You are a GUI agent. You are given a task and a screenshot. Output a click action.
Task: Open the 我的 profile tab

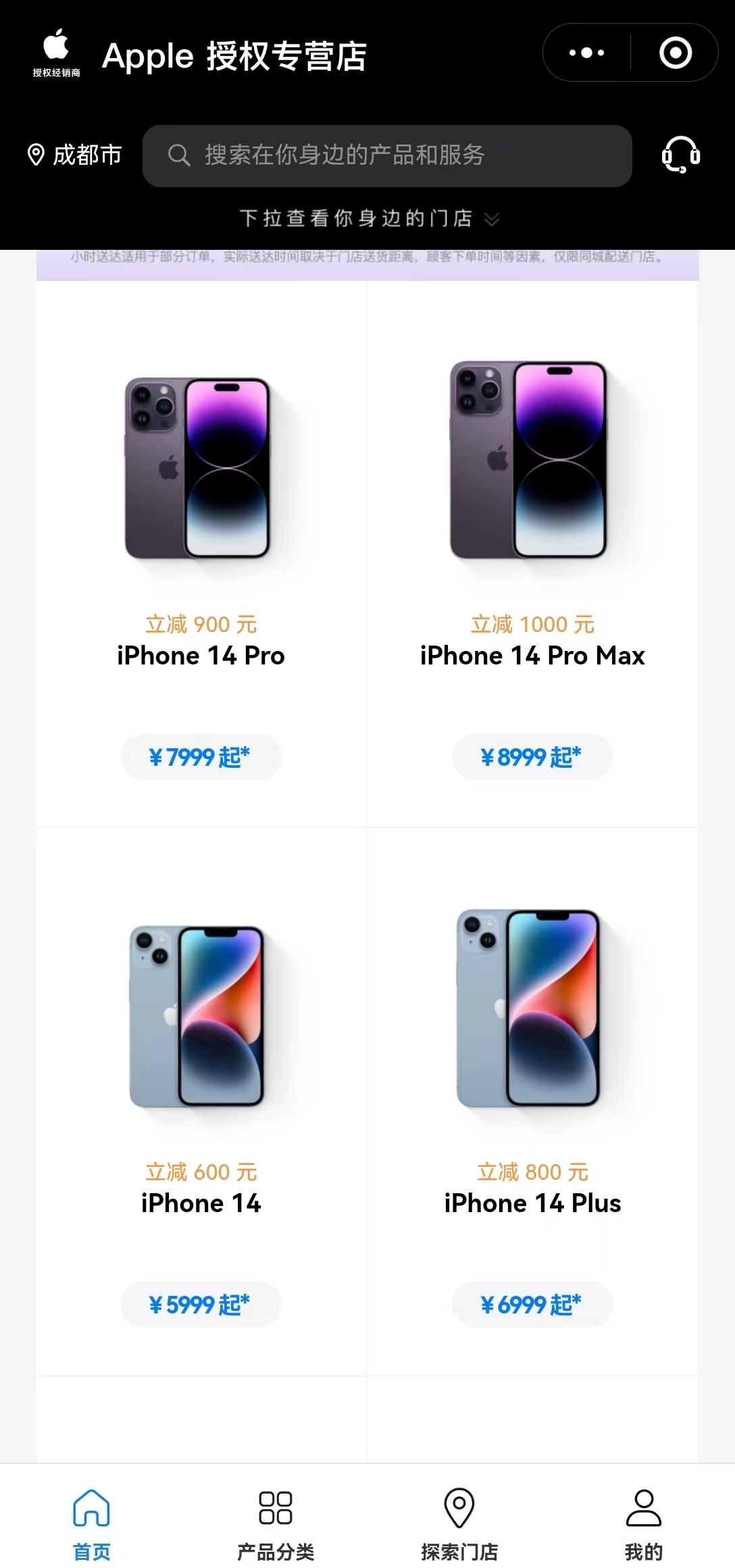pos(643,1521)
